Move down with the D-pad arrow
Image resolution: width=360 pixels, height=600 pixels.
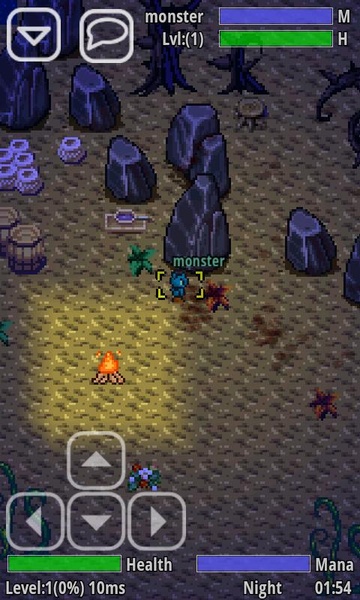[96, 521]
